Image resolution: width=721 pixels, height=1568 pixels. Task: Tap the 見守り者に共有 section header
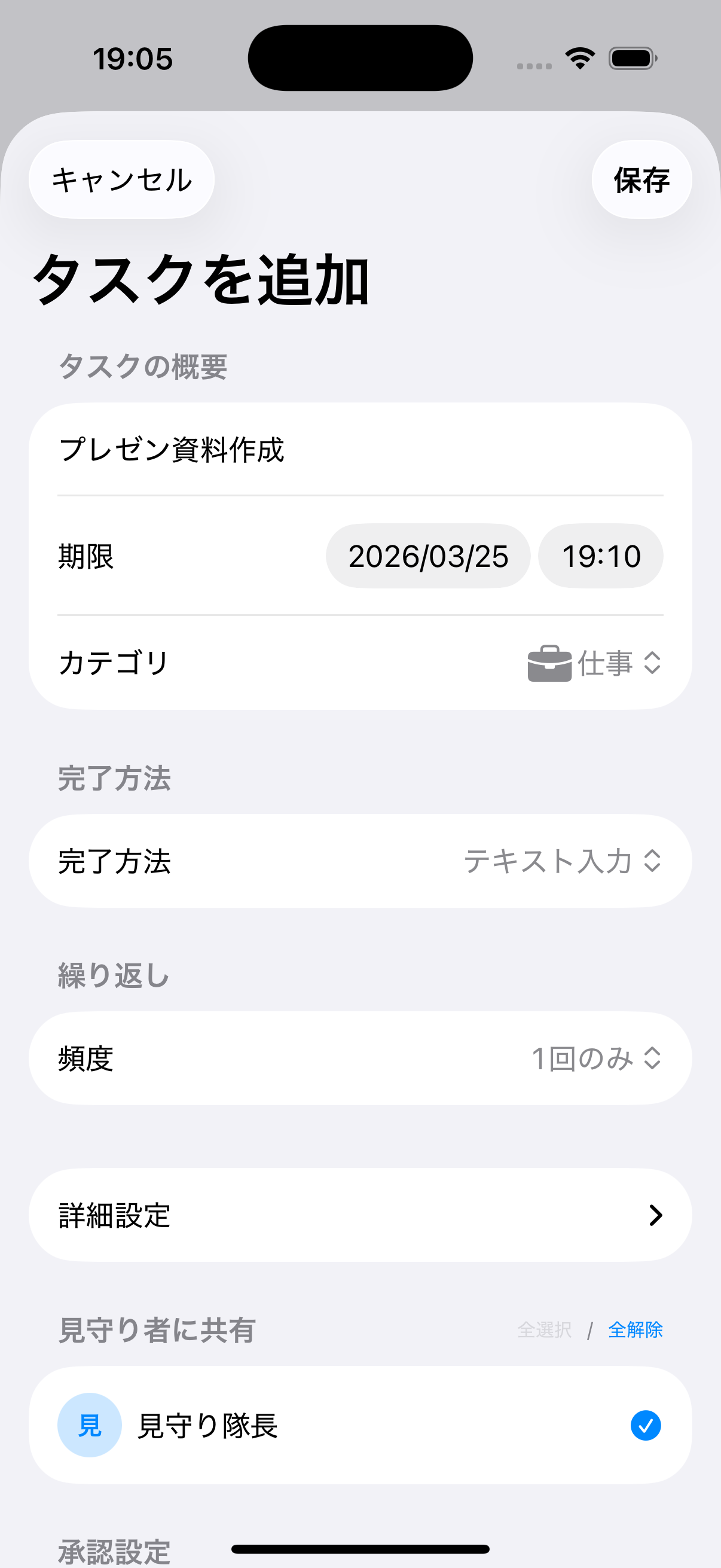[157, 1330]
